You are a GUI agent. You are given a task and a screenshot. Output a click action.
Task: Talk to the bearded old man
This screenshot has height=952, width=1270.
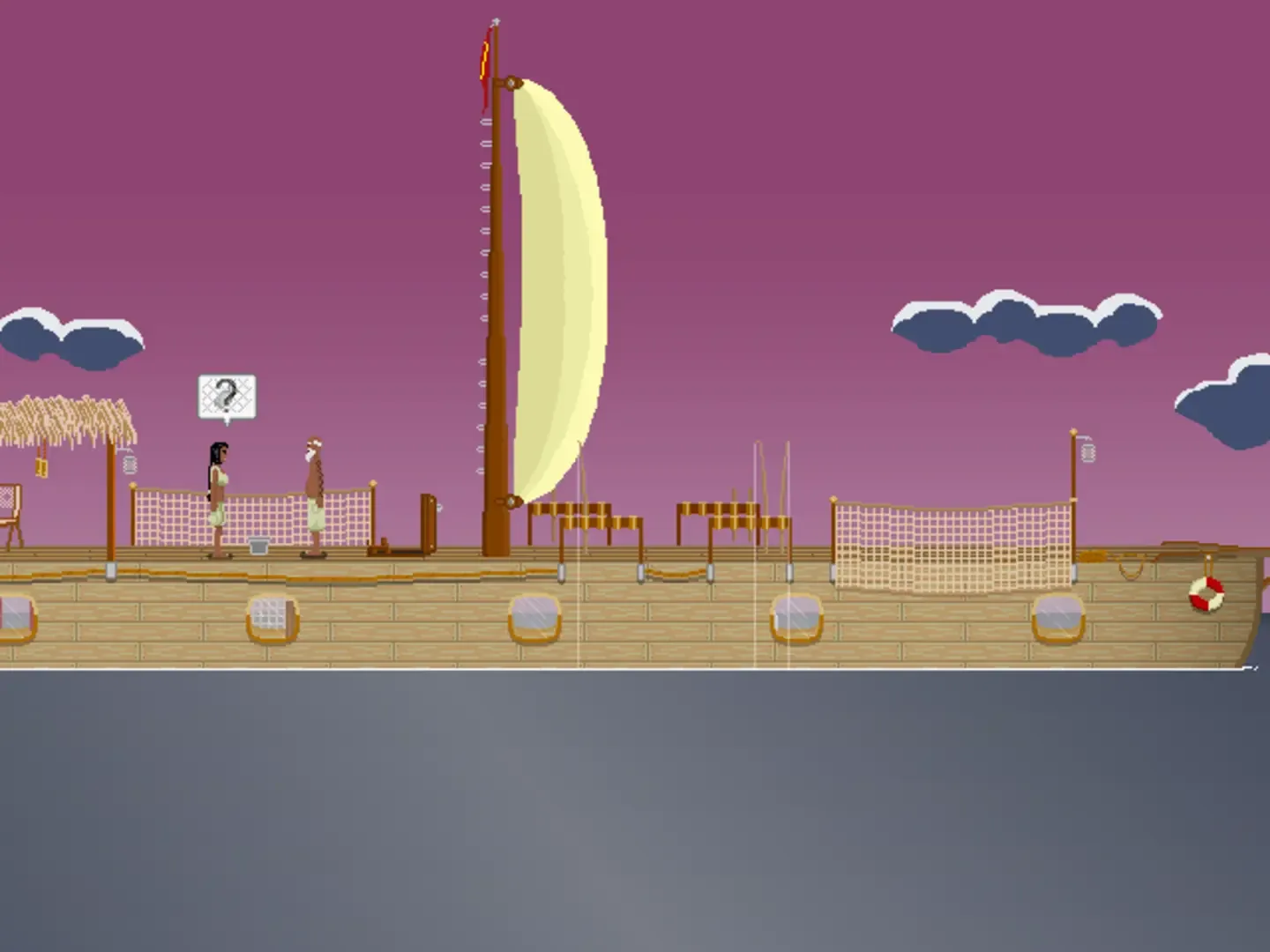click(x=314, y=499)
